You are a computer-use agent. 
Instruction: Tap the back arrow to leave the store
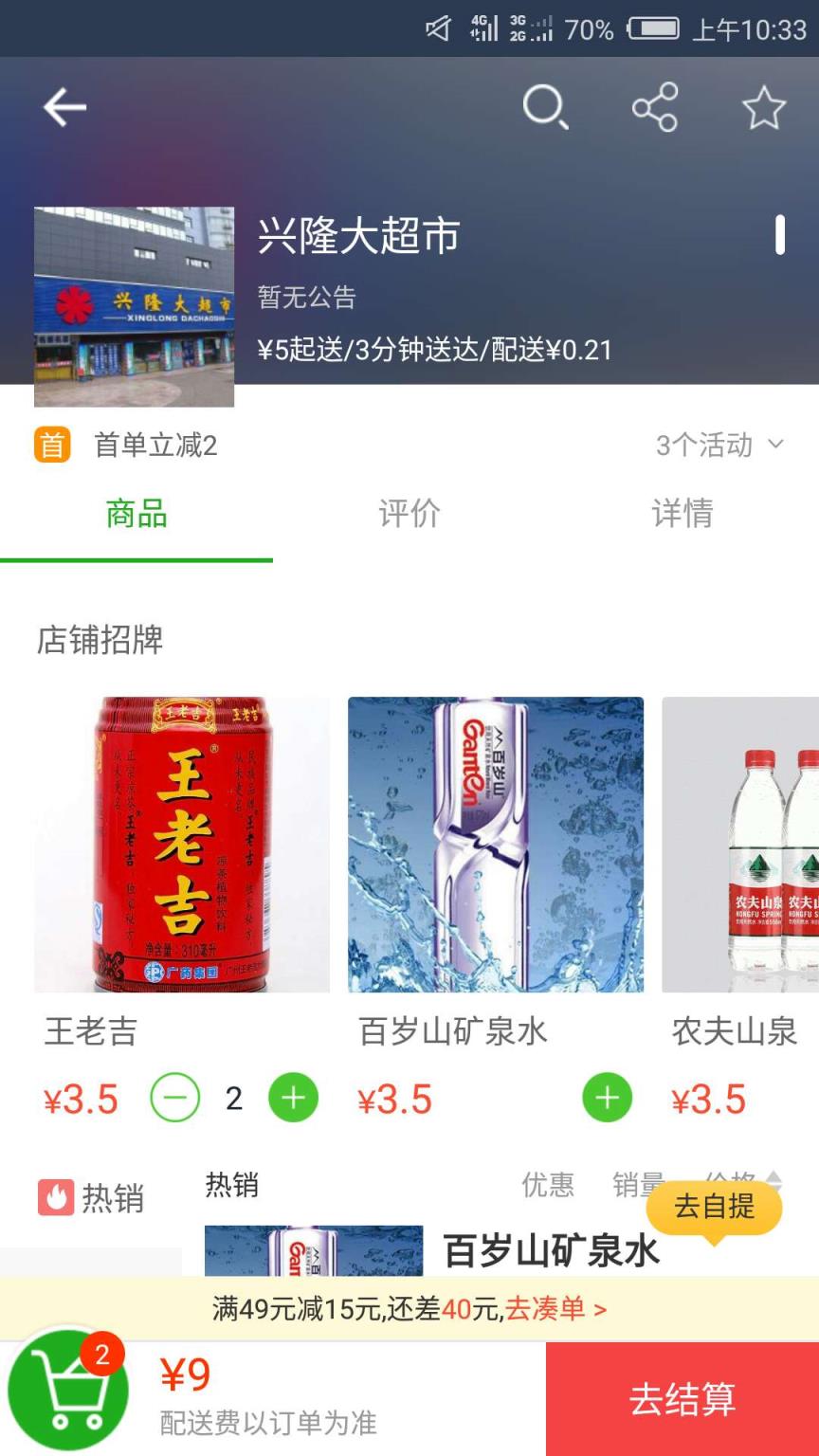point(64,106)
